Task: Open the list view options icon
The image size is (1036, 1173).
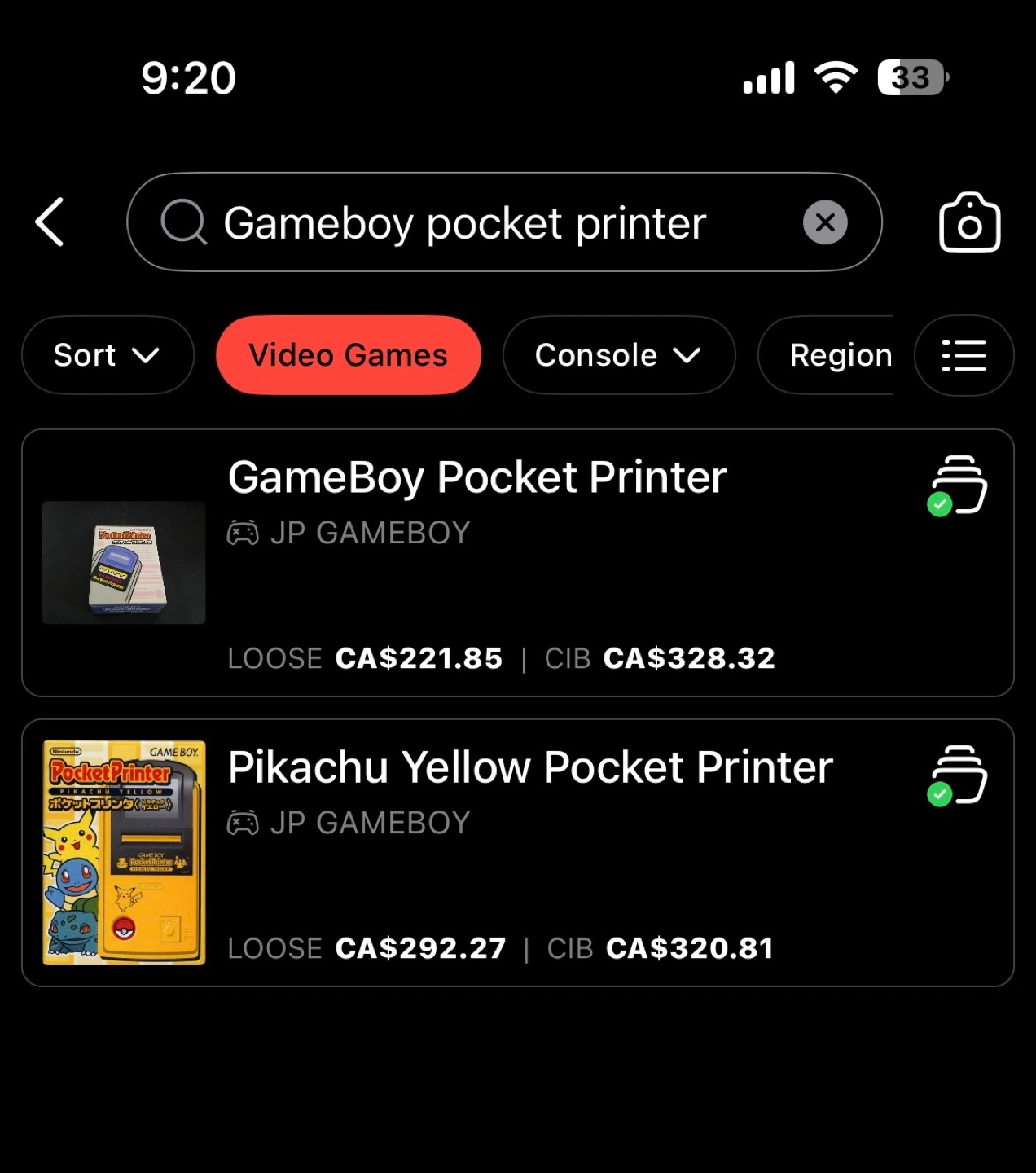Action: (964, 355)
